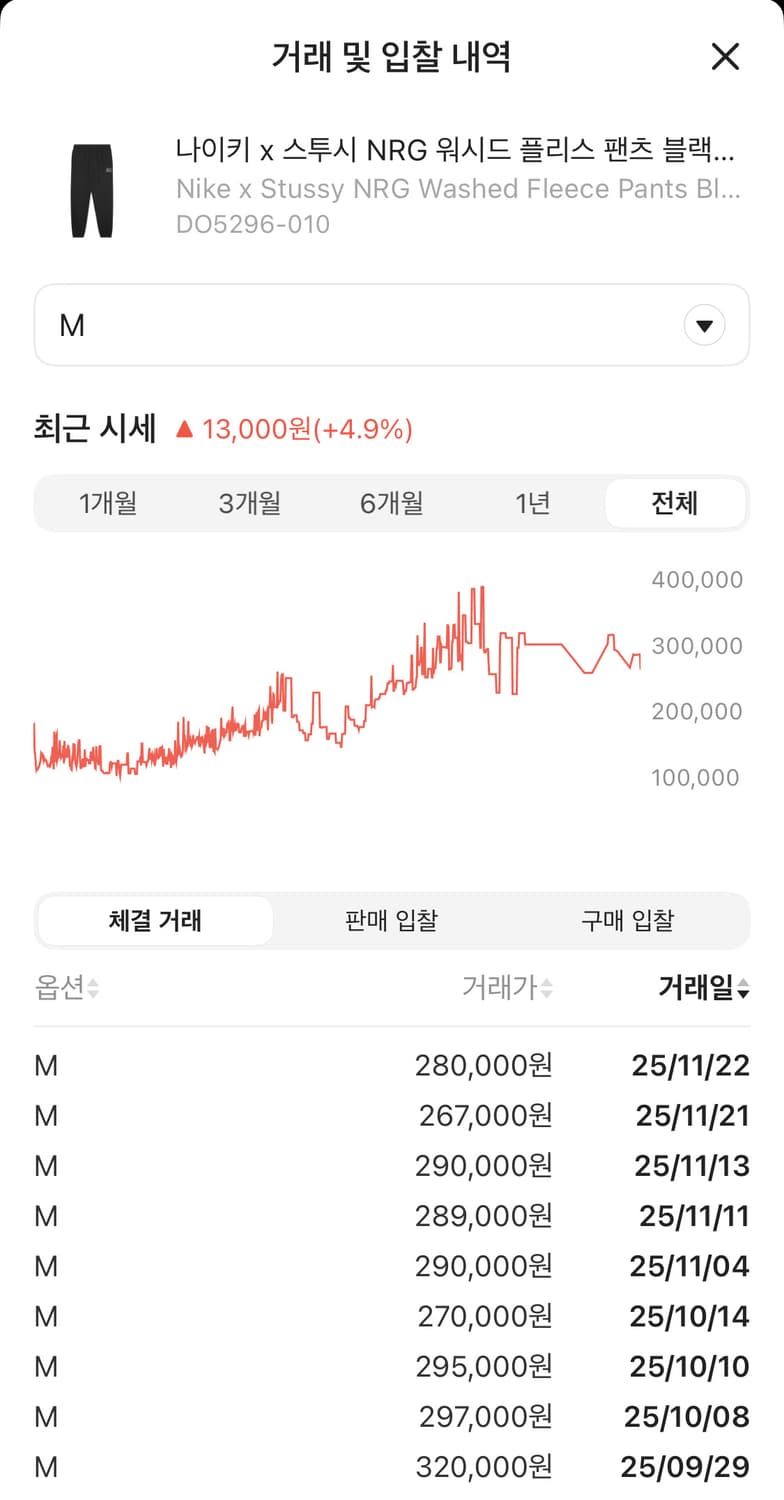The width and height of the screenshot is (784, 1500).
Task: Select the 체결 거래 tab
Action: coord(154,921)
